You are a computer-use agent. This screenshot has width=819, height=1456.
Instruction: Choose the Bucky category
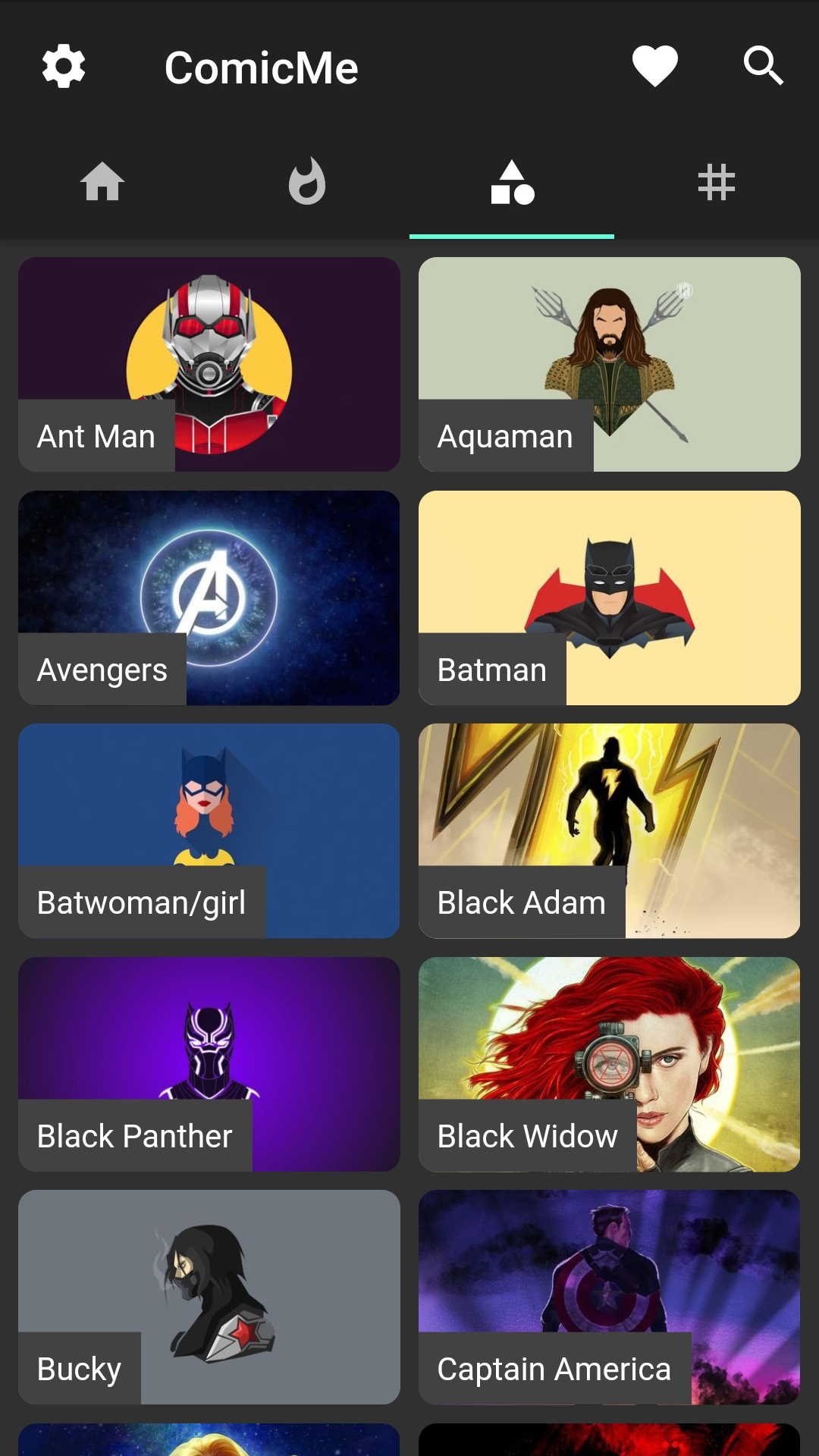pos(209,1297)
